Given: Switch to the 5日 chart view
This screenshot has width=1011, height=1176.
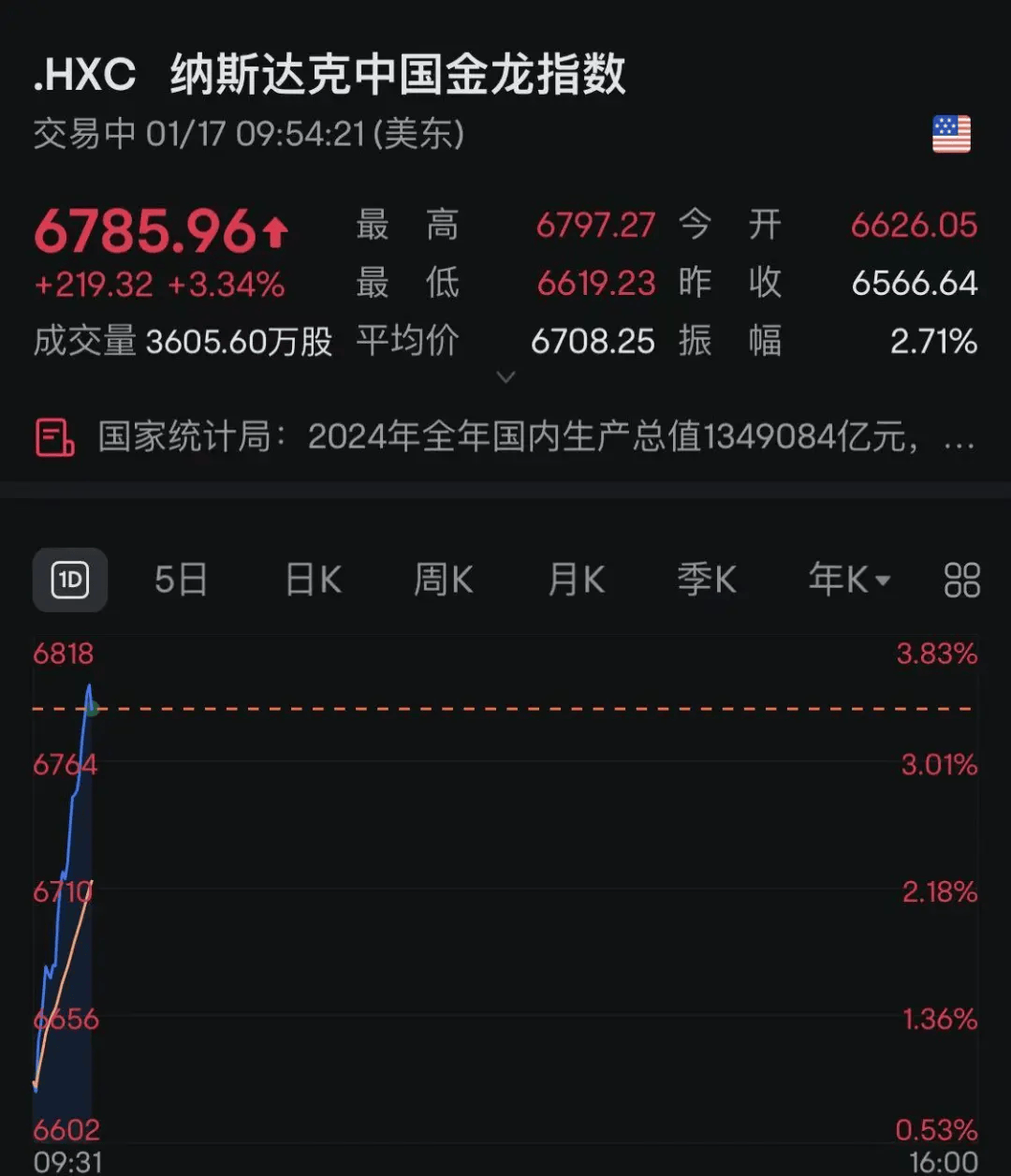Looking at the screenshot, I should 181,581.
